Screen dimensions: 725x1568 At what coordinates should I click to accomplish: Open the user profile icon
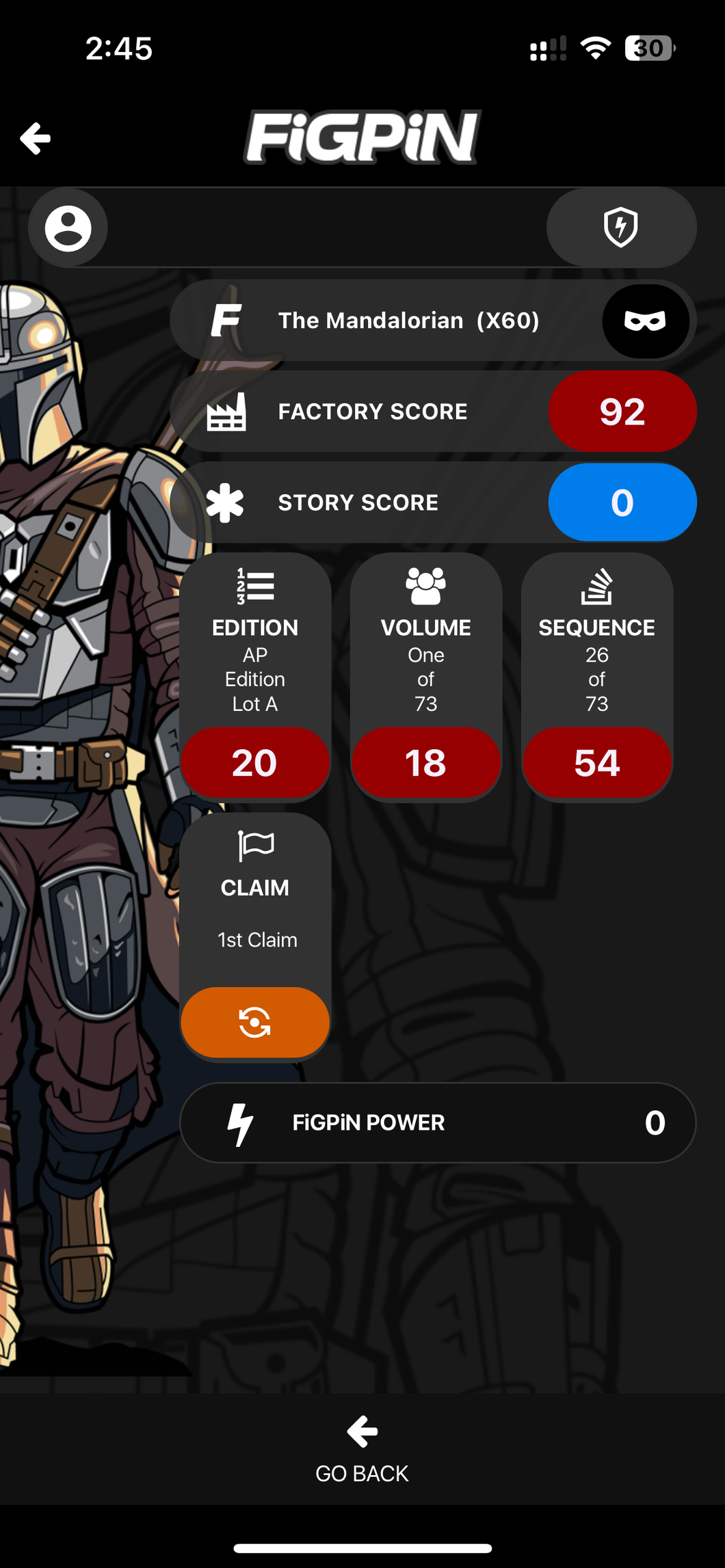68,228
